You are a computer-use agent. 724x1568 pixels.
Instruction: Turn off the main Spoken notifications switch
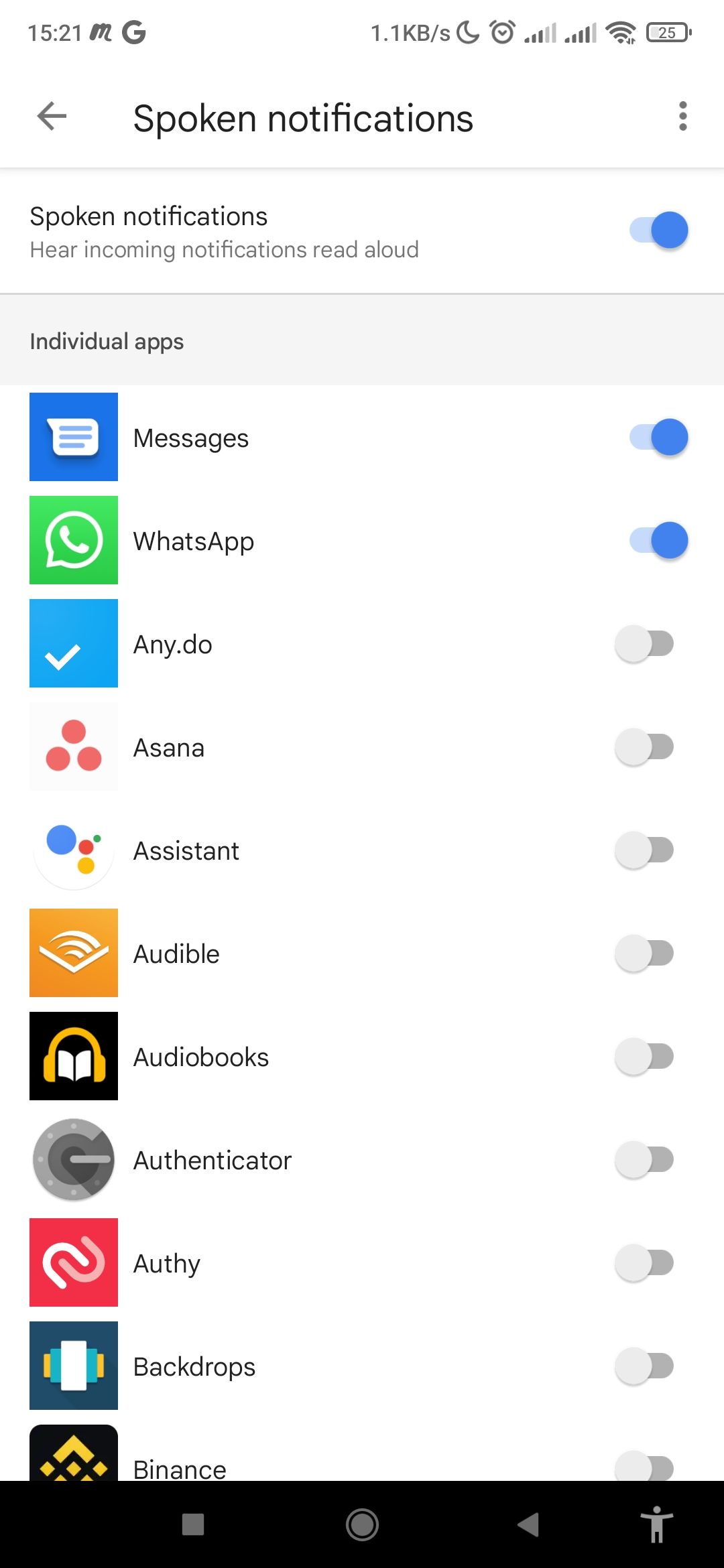click(x=658, y=231)
